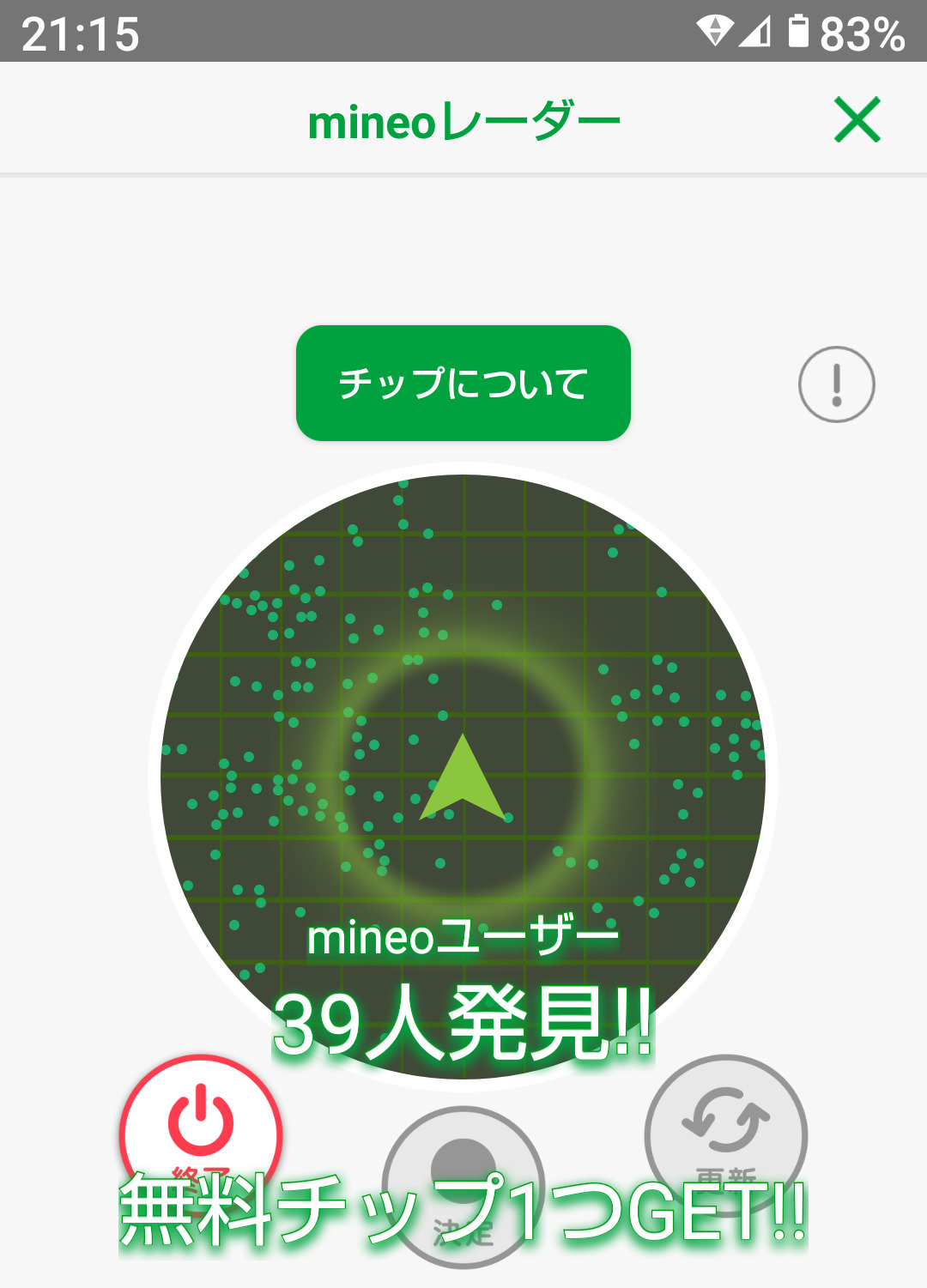Close the mineo radar screen
The width and height of the screenshot is (927, 1288).
(857, 120)
